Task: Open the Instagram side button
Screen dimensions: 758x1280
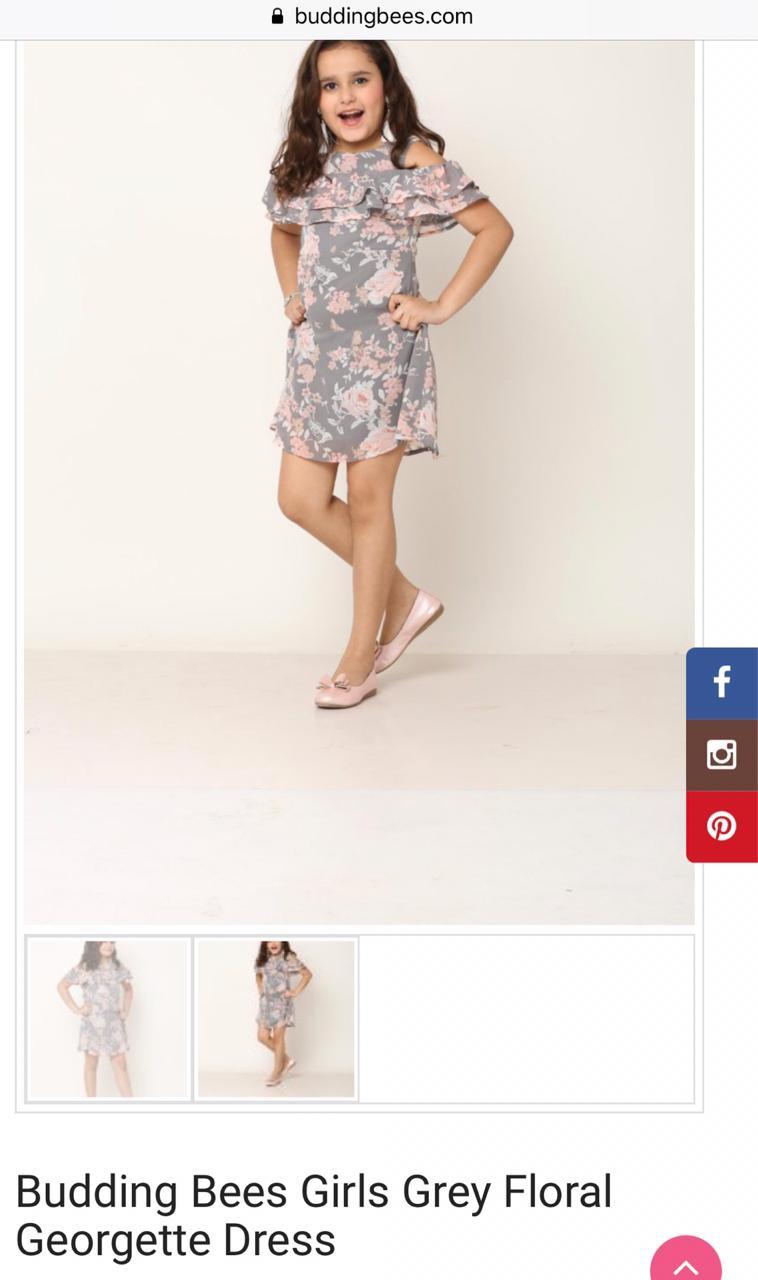Action: 722,755
